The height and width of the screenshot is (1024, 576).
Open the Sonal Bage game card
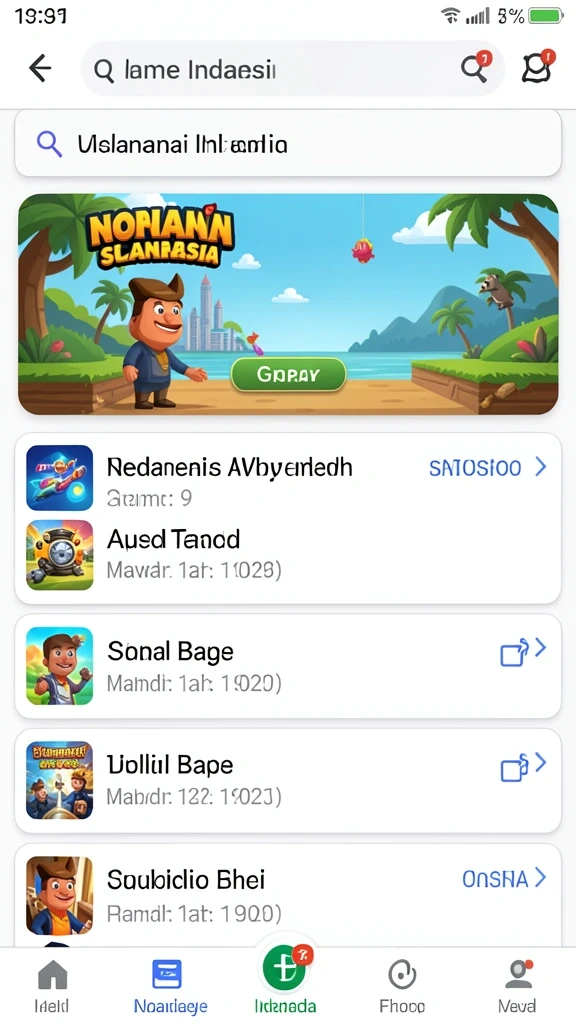(288, 666)
